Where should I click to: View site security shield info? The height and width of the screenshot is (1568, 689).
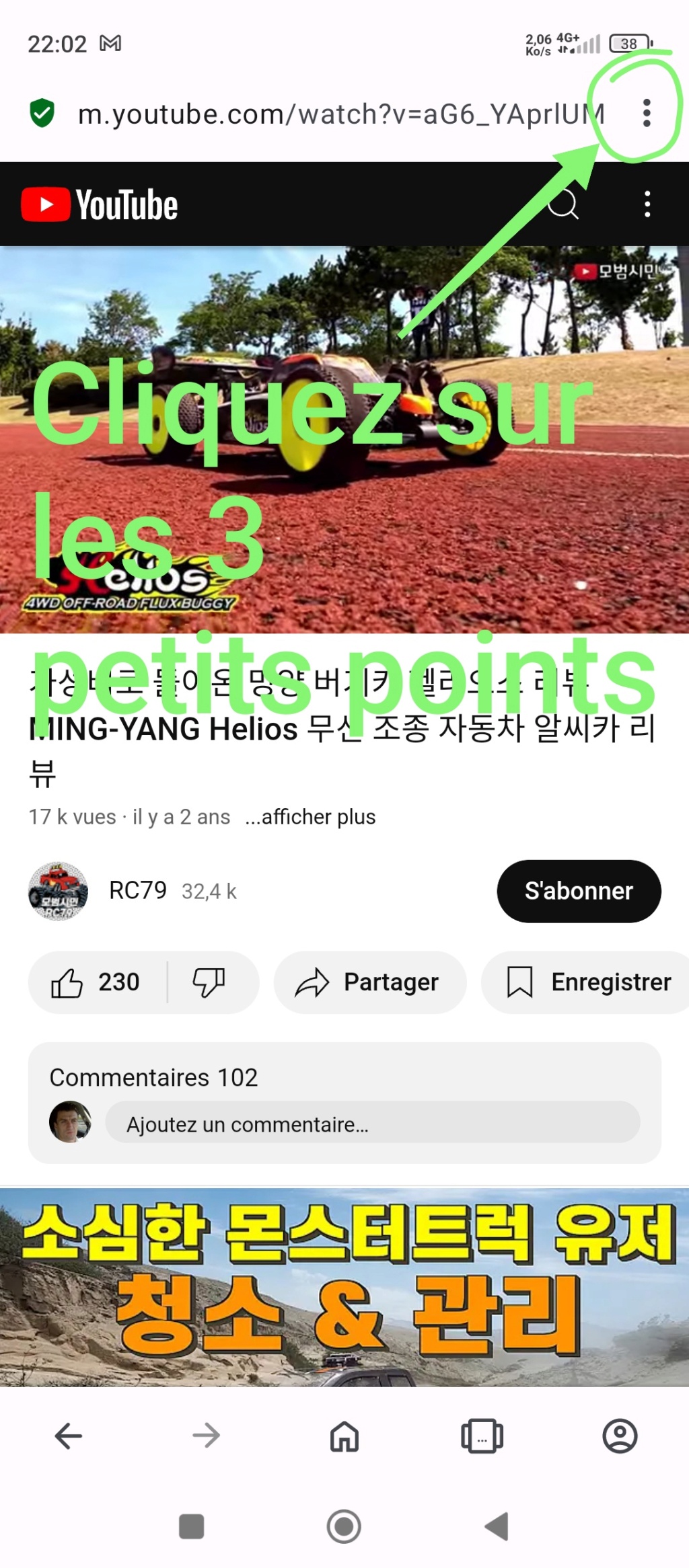click(42, 113)
